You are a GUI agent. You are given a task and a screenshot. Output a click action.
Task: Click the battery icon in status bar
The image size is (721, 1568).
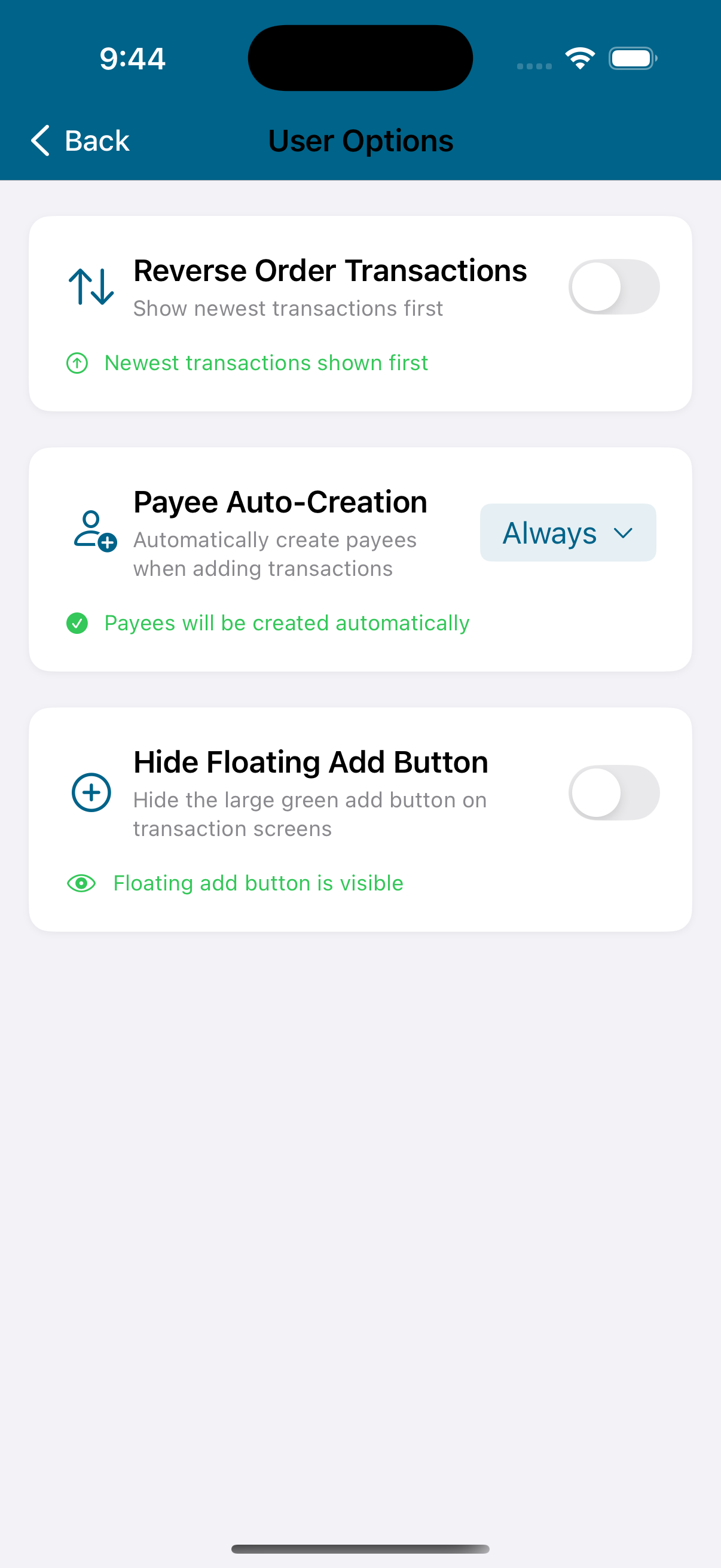[632, 58]
